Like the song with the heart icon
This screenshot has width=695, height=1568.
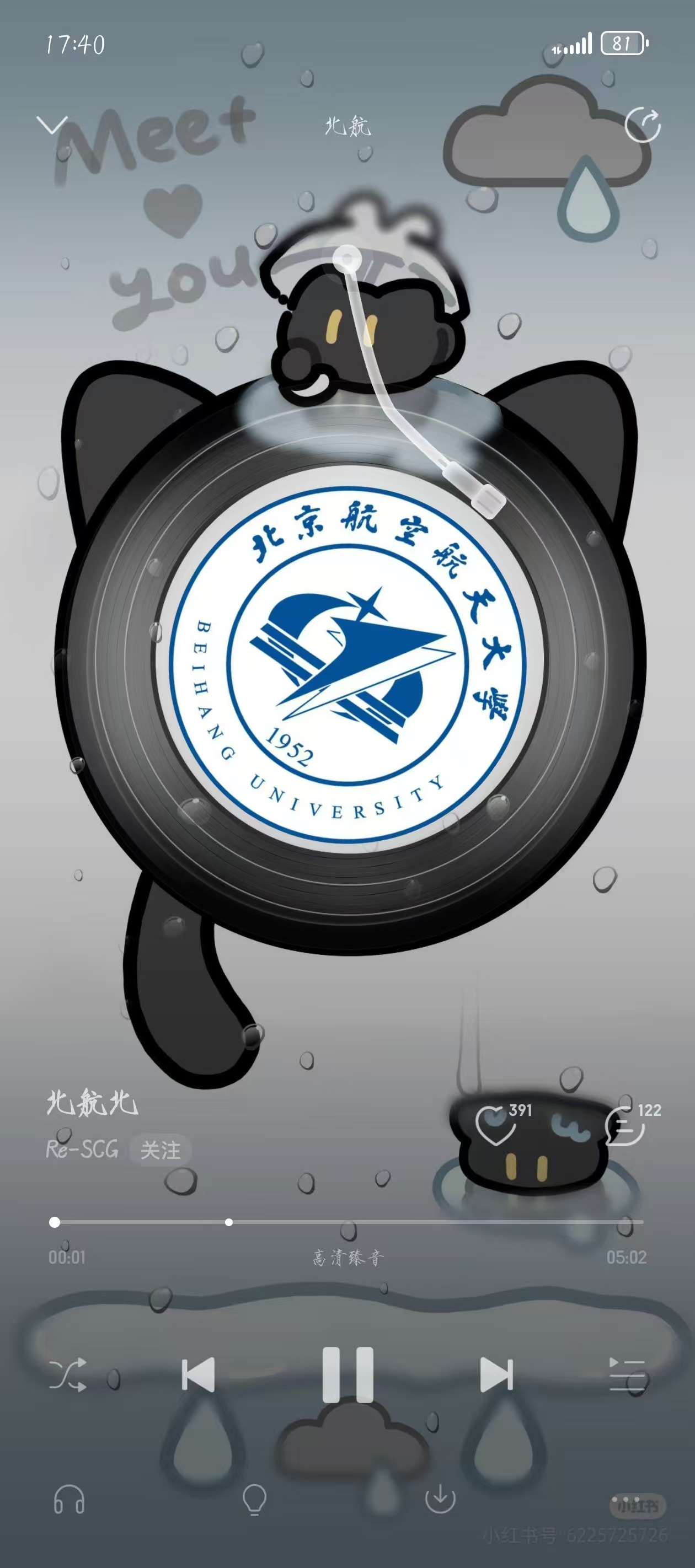click(x=495, y=1125)
